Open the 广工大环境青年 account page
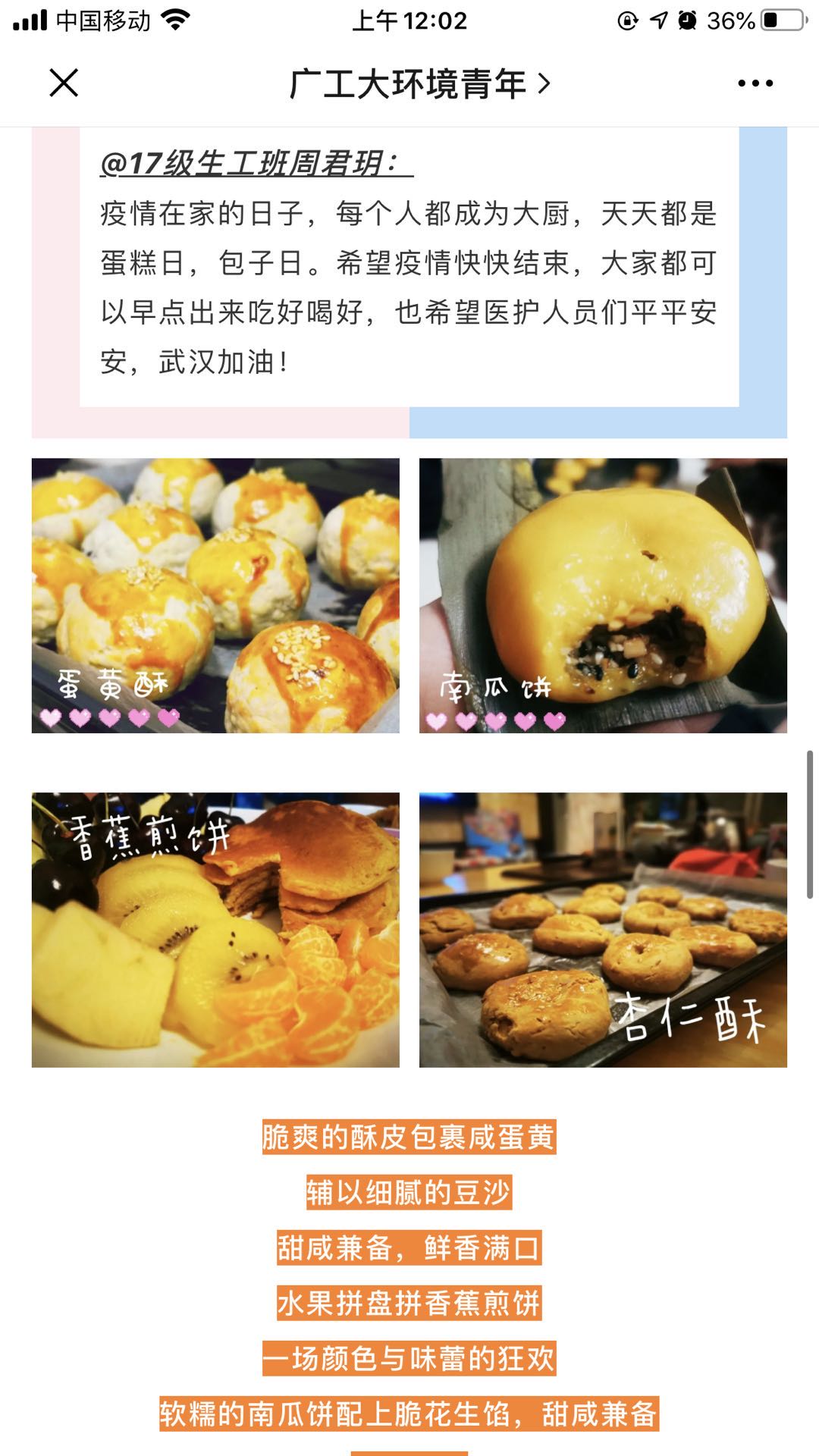Screen dimensions: 819x1456 [x=419, y=83]
